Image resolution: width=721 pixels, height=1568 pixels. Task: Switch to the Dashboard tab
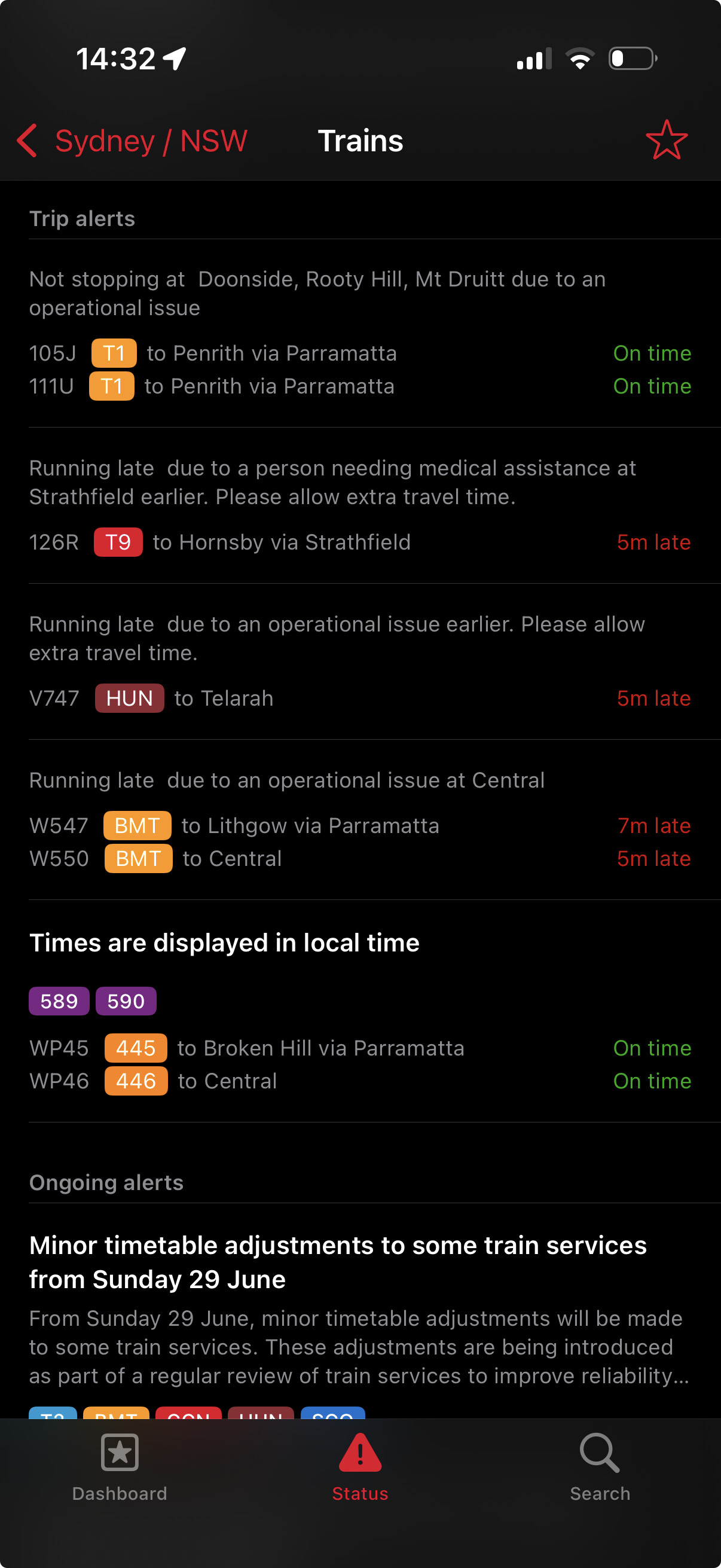coord(120,1467)
